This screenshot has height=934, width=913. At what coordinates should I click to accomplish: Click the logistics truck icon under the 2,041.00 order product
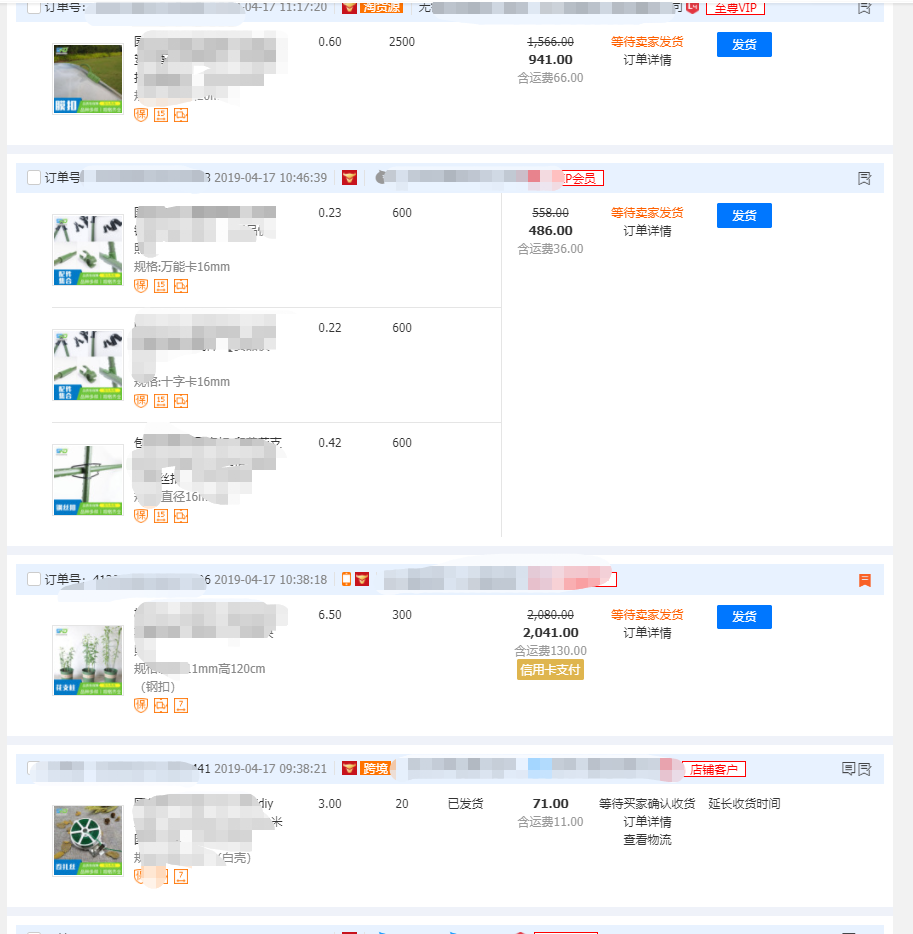(x=161, y=705)
